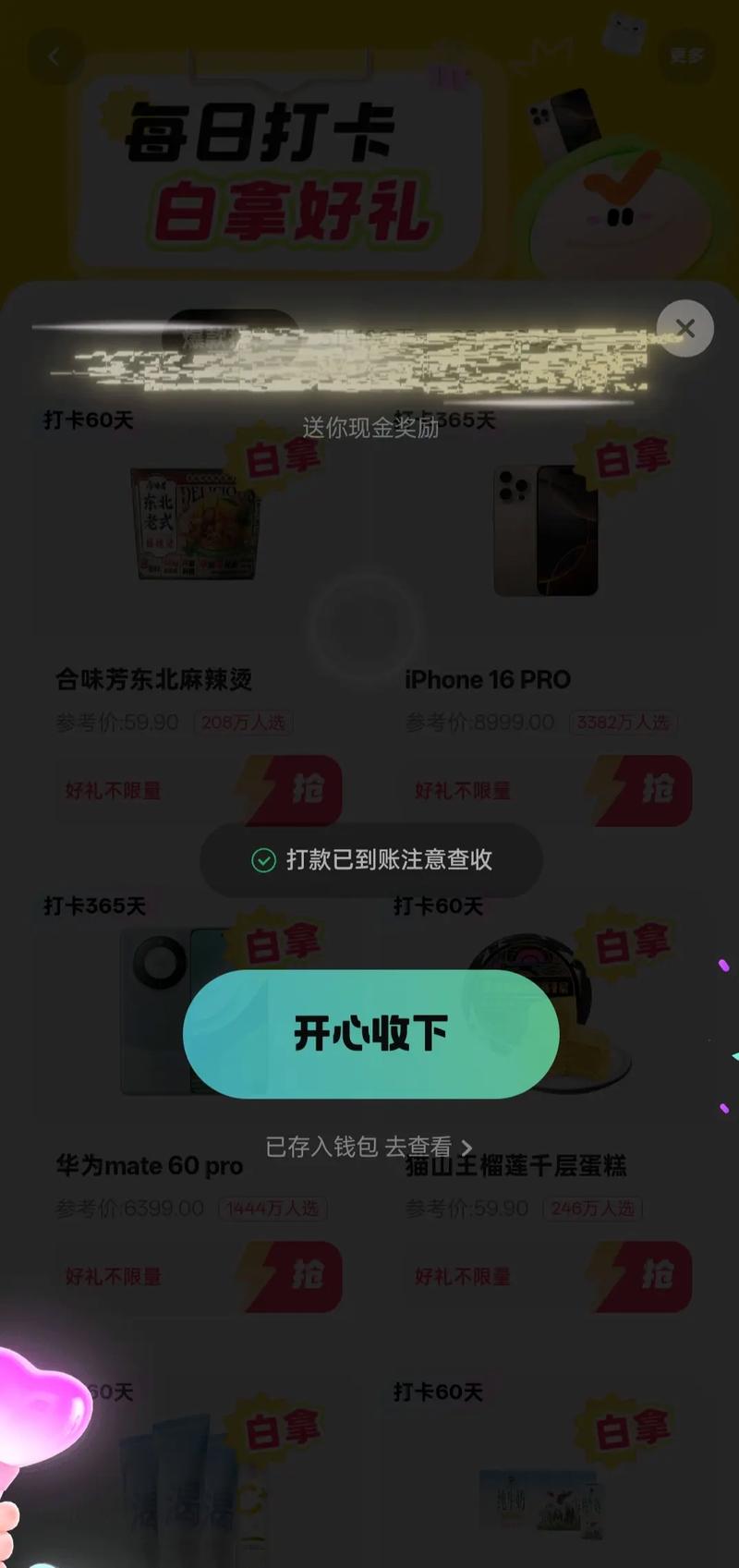Screen dimensions: 739x1568
Task: Close the cash reward popup
Action: [x=684, y=328]
